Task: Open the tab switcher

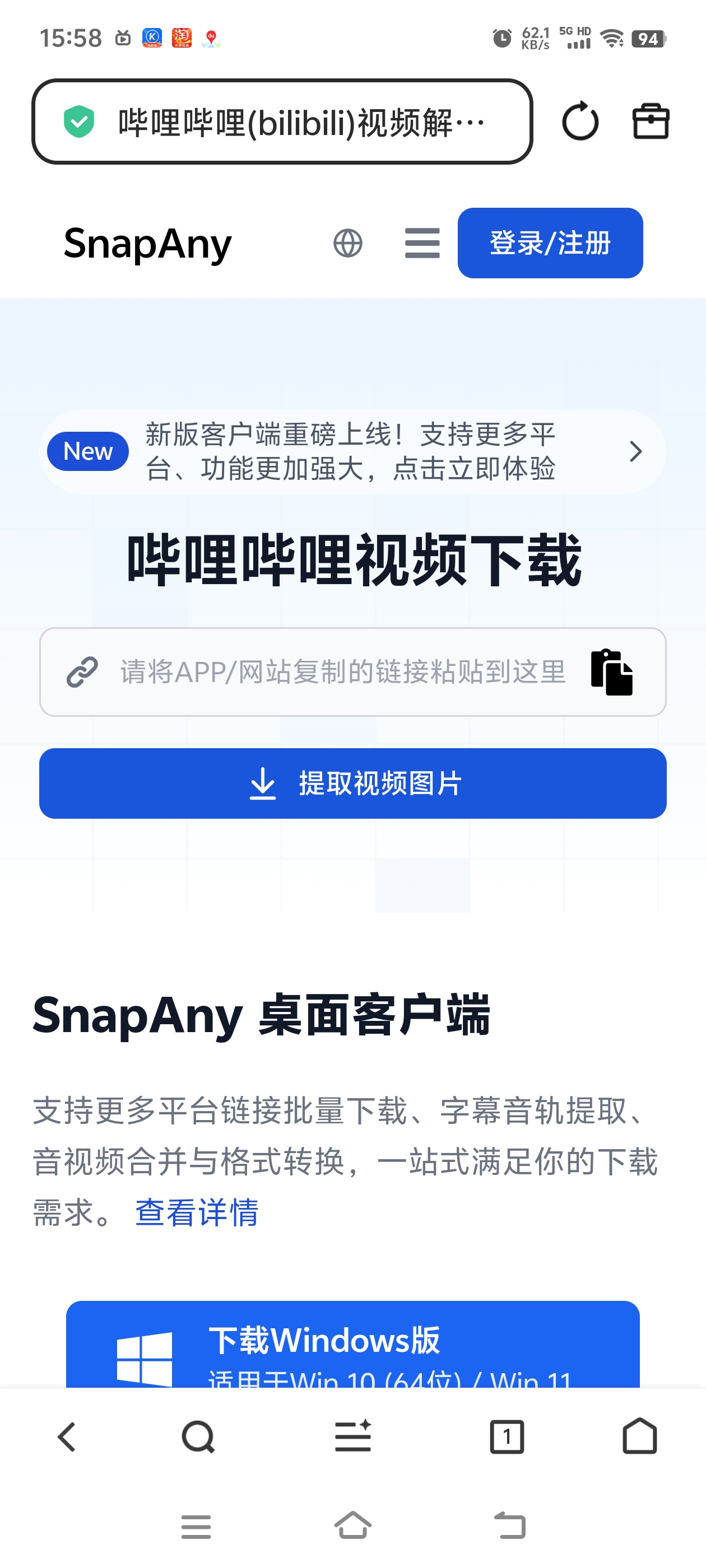Action: 507,1437
